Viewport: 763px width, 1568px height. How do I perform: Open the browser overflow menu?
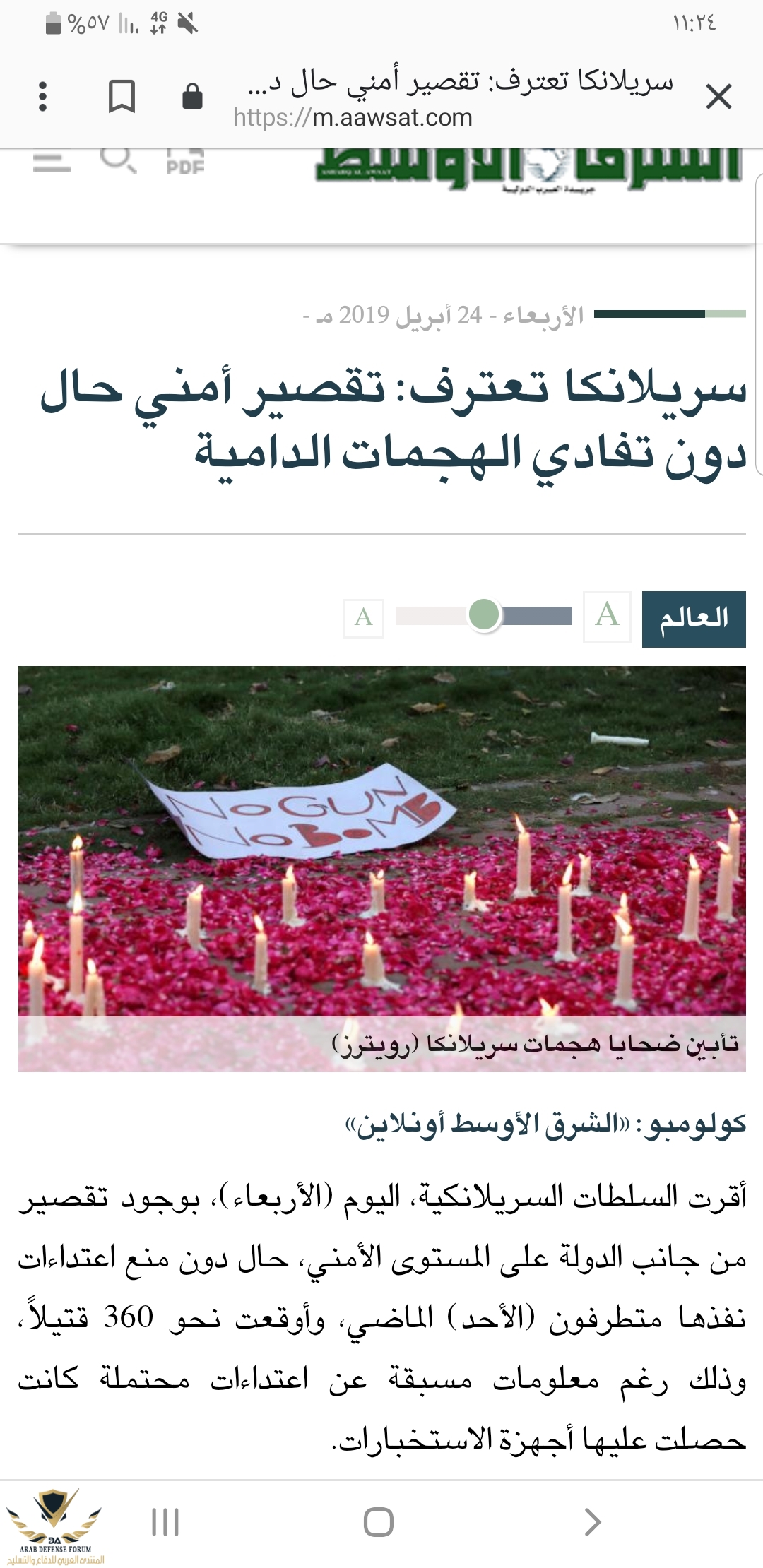(43, 96)
